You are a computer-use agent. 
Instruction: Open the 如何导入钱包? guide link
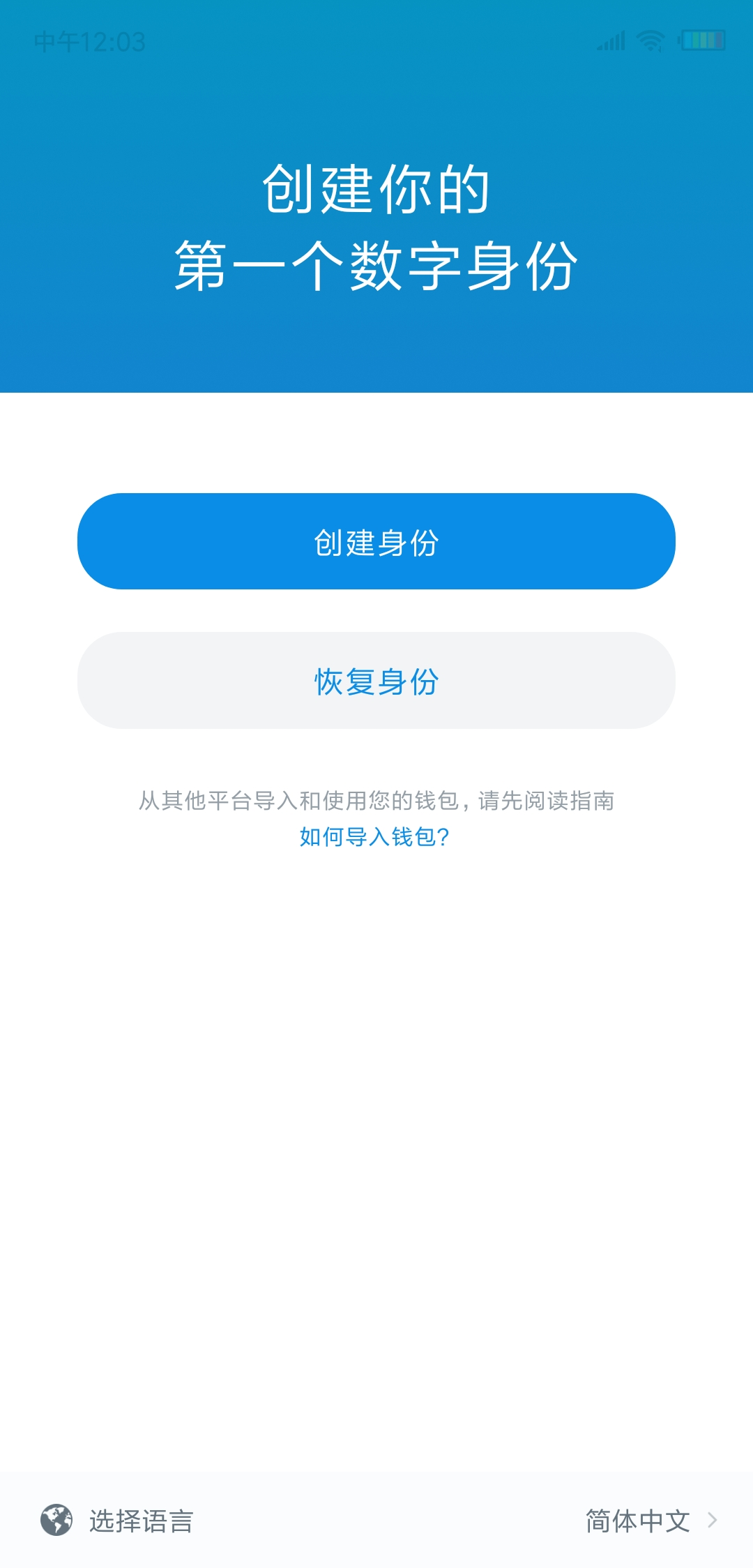click(374, 836)
